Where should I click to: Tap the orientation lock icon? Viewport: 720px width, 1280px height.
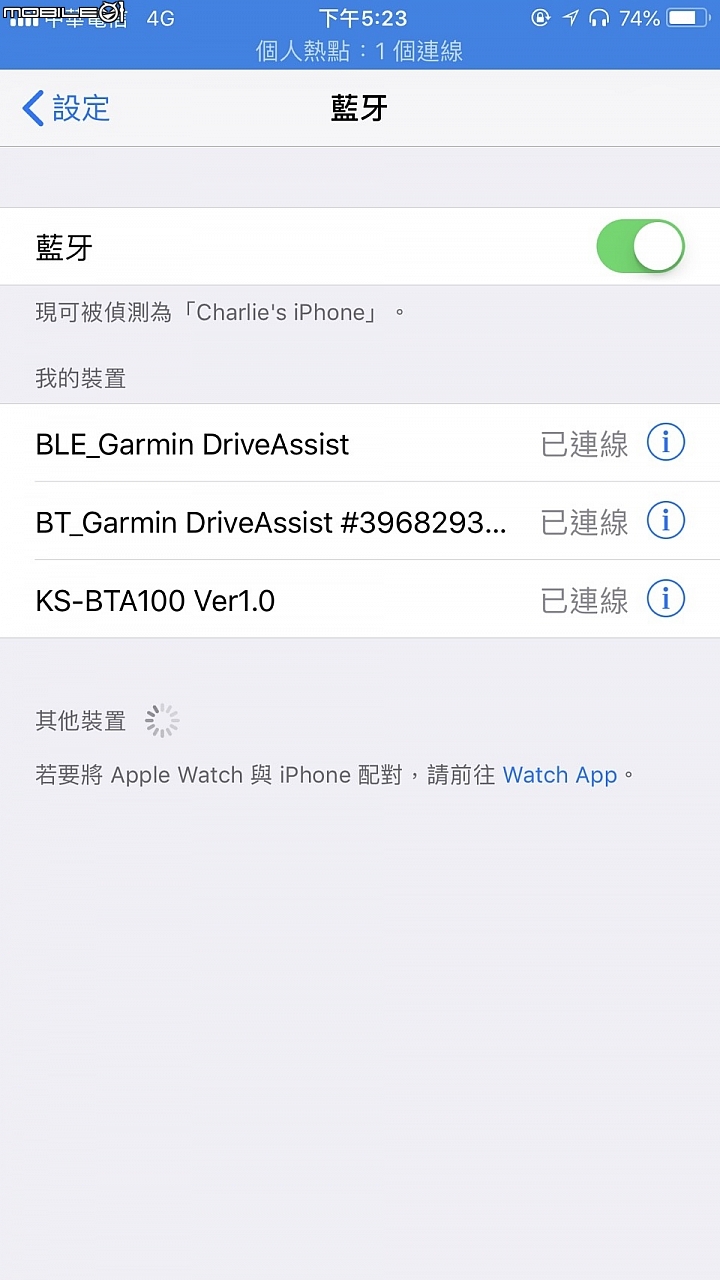click(540, 17)
